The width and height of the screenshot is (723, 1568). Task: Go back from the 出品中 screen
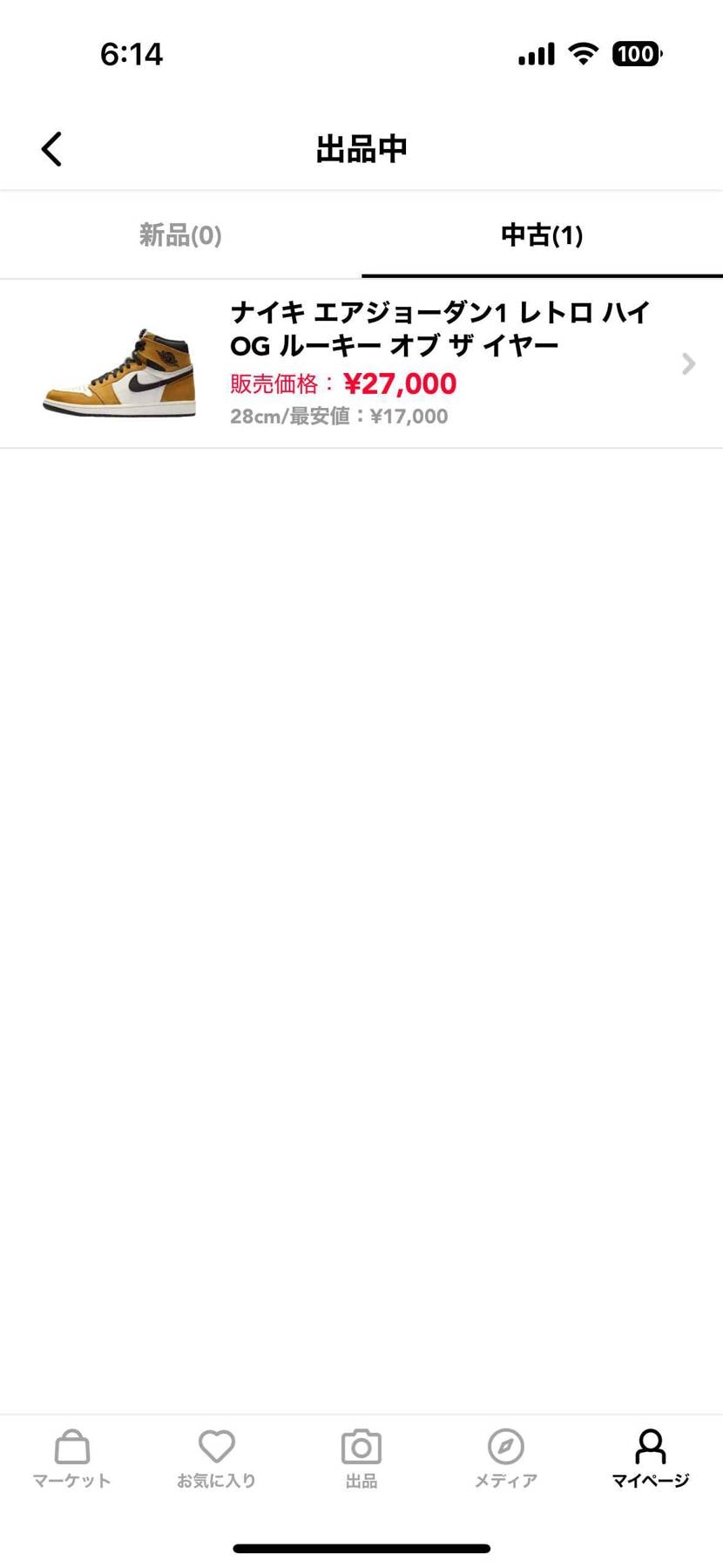point(52,149)
